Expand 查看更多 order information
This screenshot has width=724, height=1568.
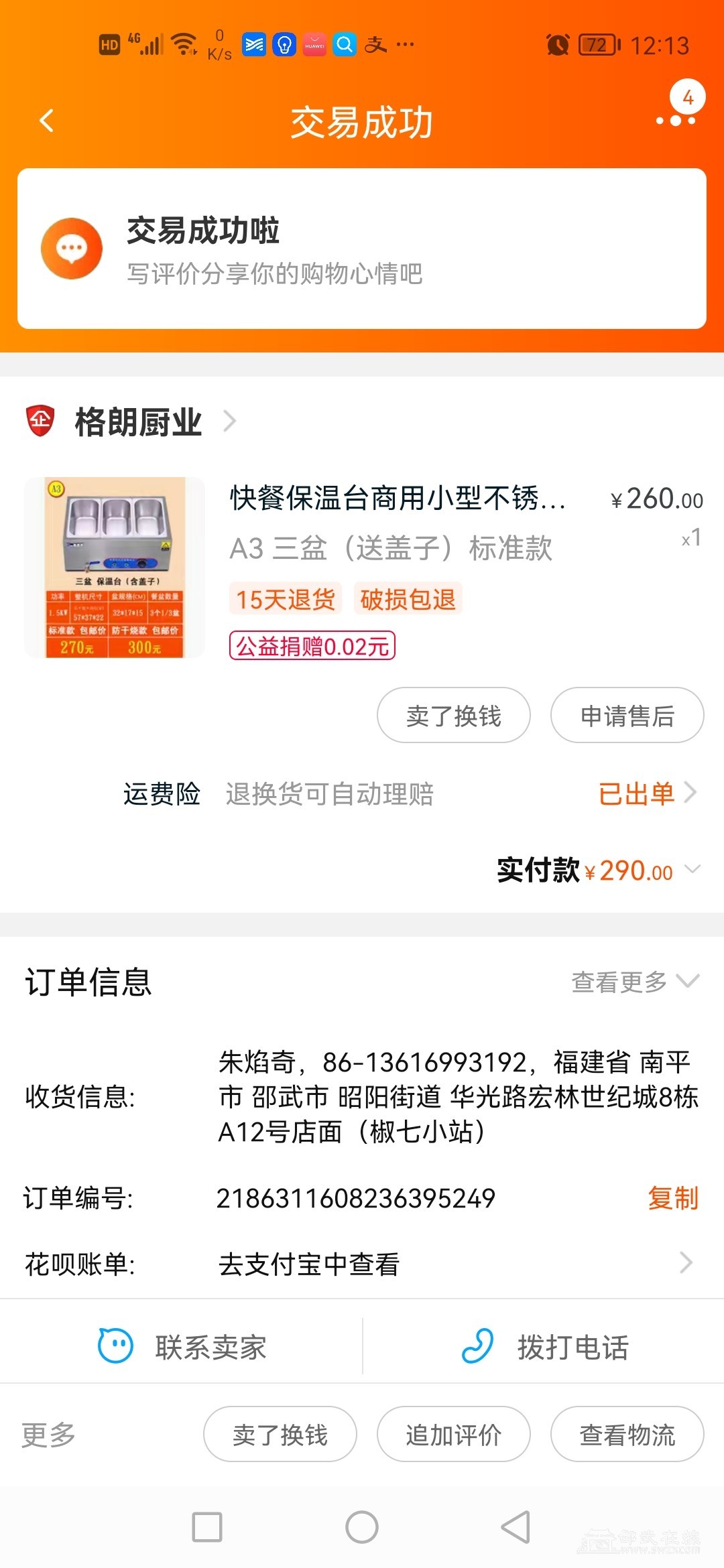634,982
